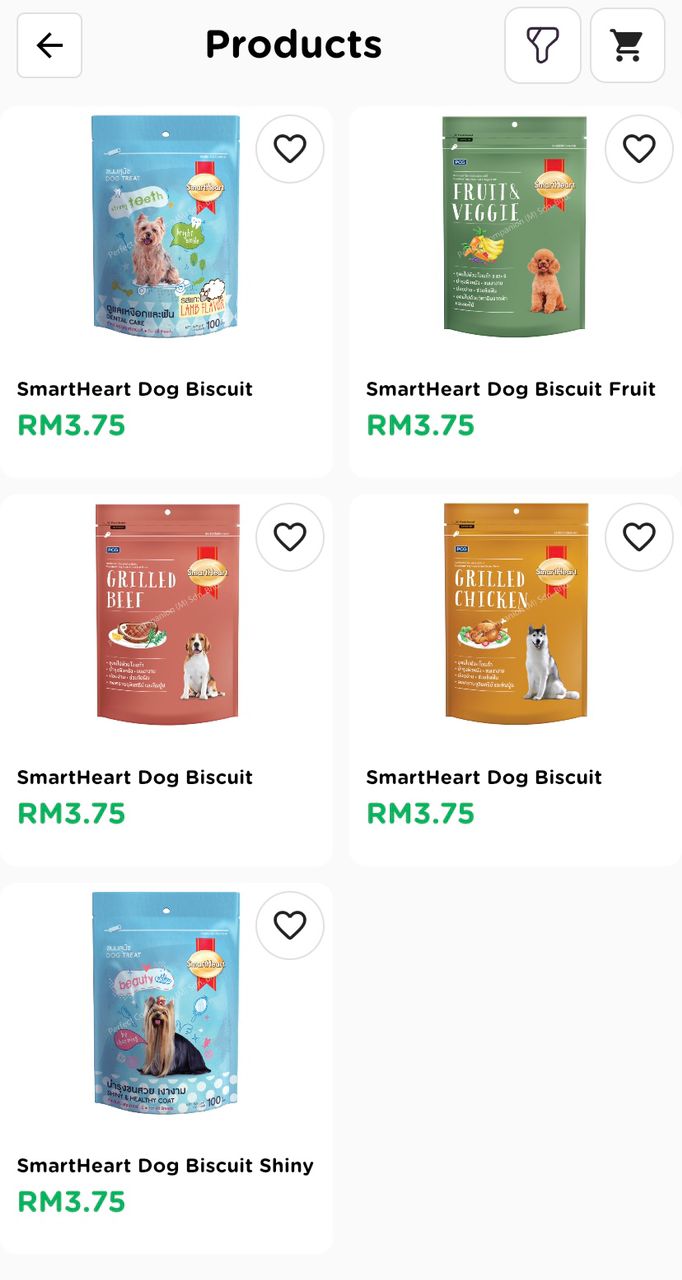Favorite the Lamb Flavor dental care biscuit
Screen dimensions: 682x1280
pos(290,149)
